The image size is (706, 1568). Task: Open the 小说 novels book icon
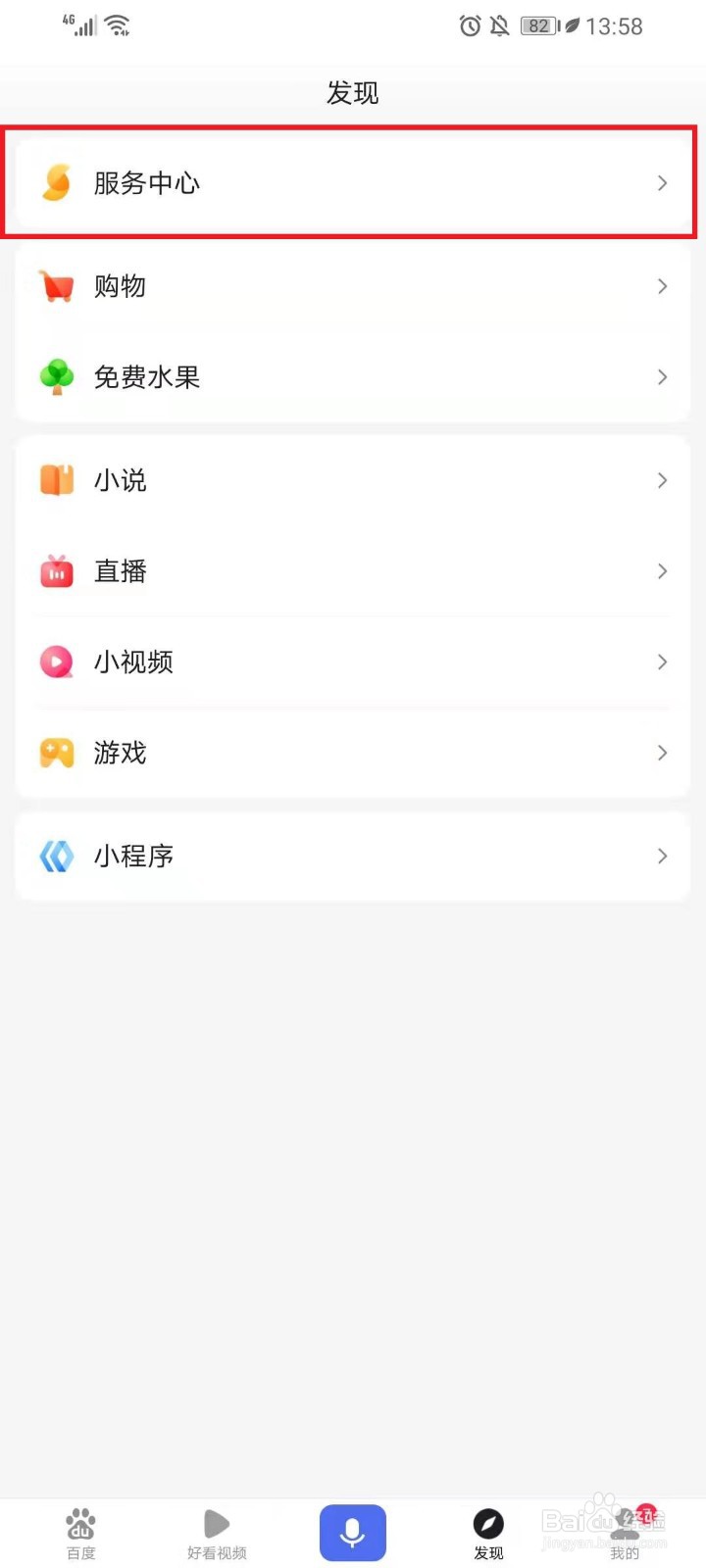pos(56,480)
